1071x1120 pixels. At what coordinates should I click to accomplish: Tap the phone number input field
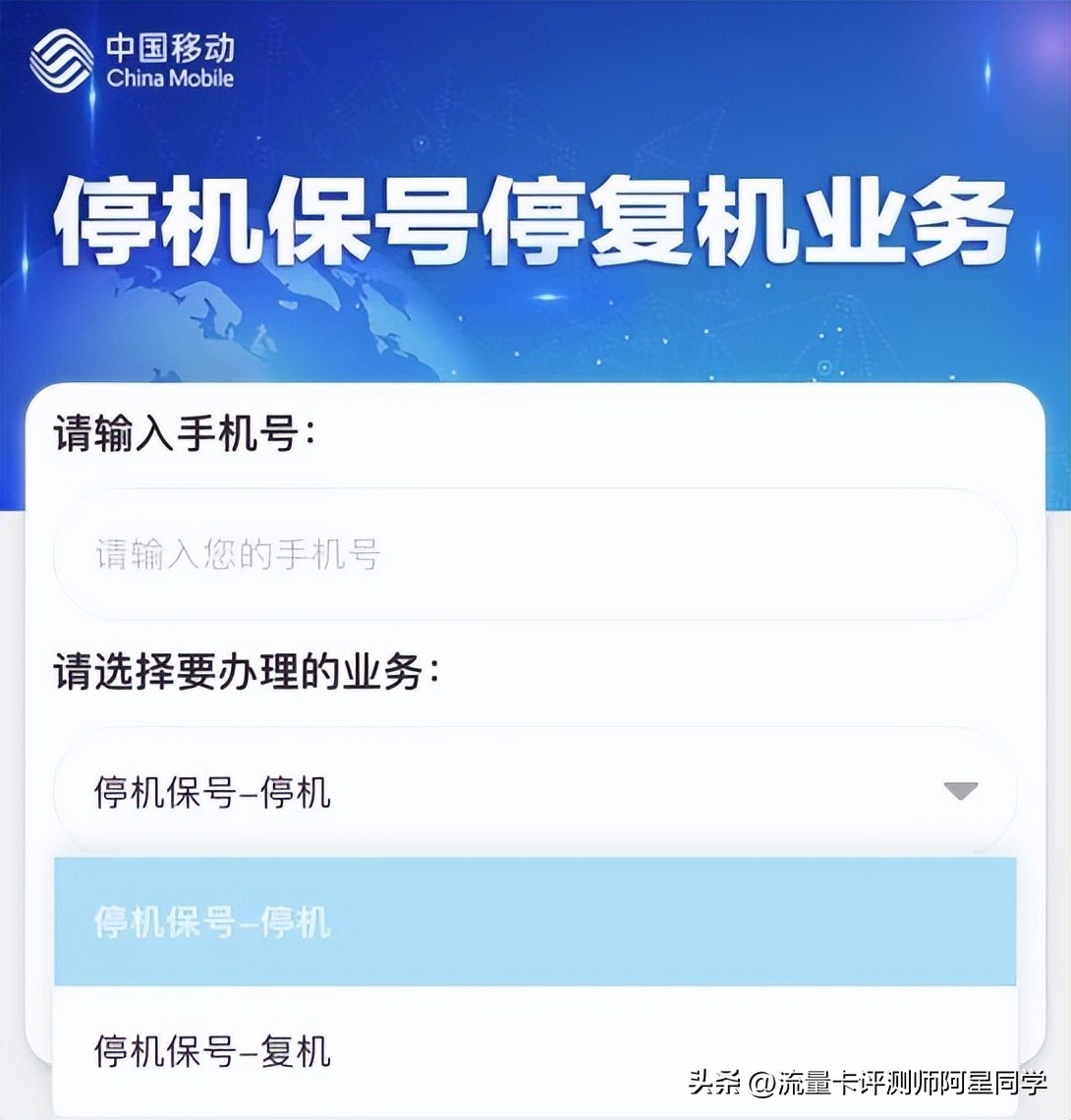[534, 555]
